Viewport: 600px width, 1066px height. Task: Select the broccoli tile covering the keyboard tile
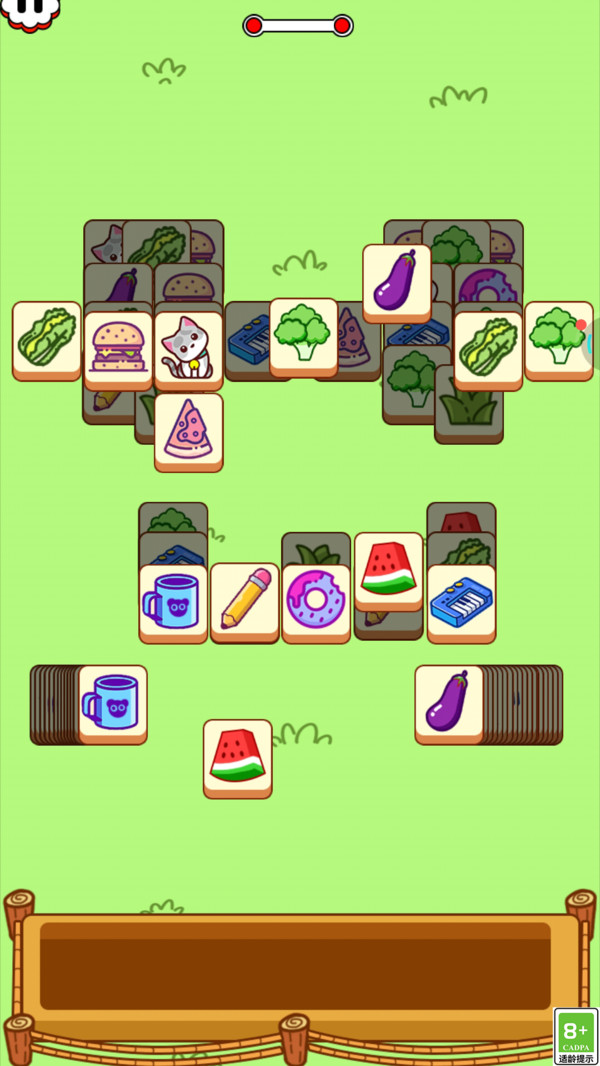point(303,334)
